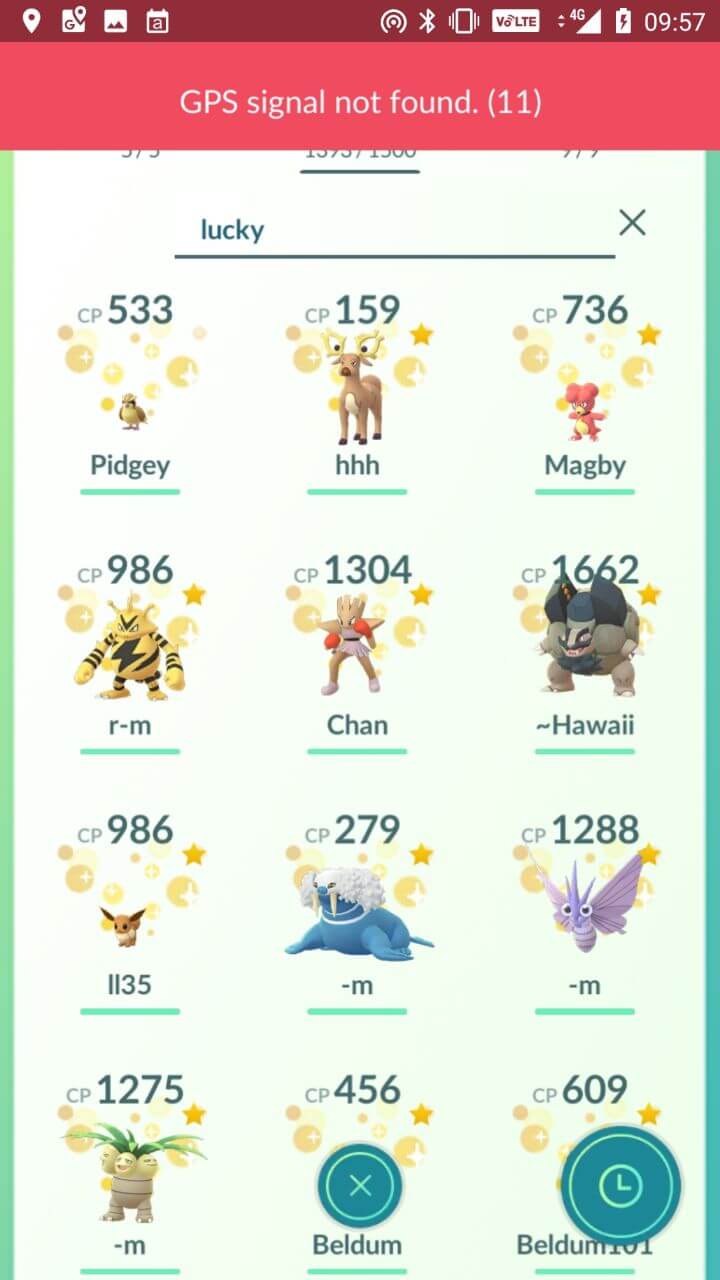Edit the lucky search field
Viewport: 720px width, 1280px height.
point(394,230)
